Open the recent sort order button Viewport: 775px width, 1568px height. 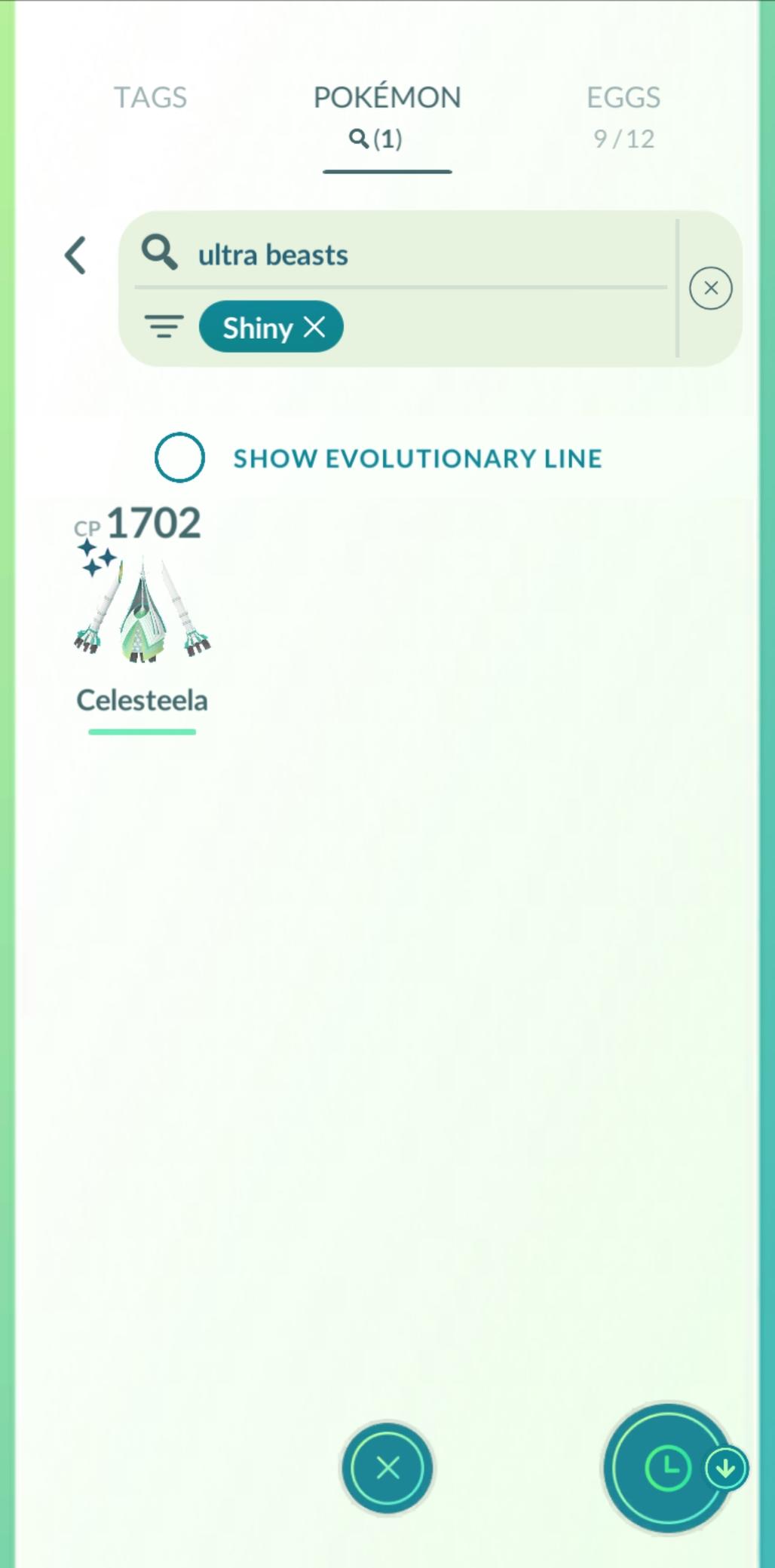(669, 1467)
